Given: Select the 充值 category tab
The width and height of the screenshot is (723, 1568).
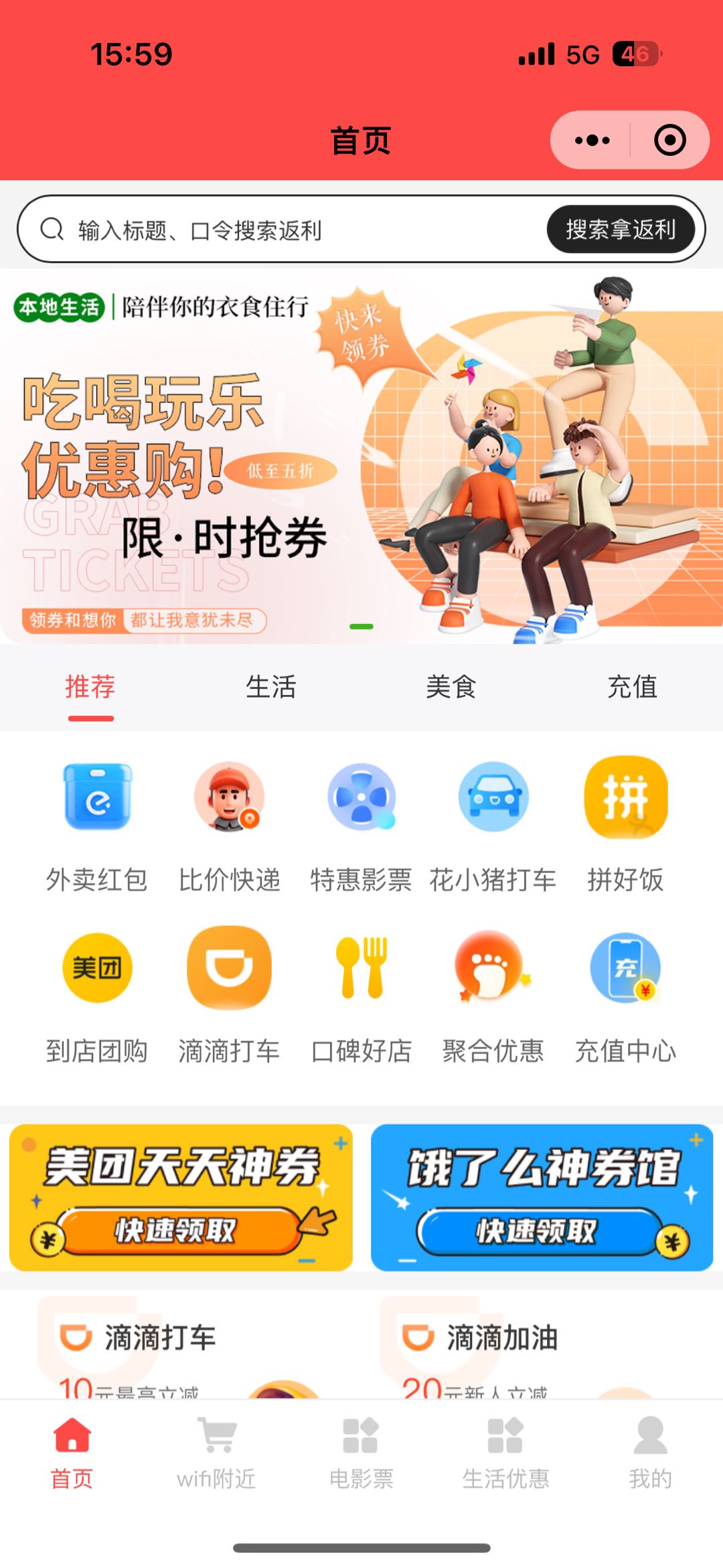Looking at the screenshot, I should pos(632,688).
